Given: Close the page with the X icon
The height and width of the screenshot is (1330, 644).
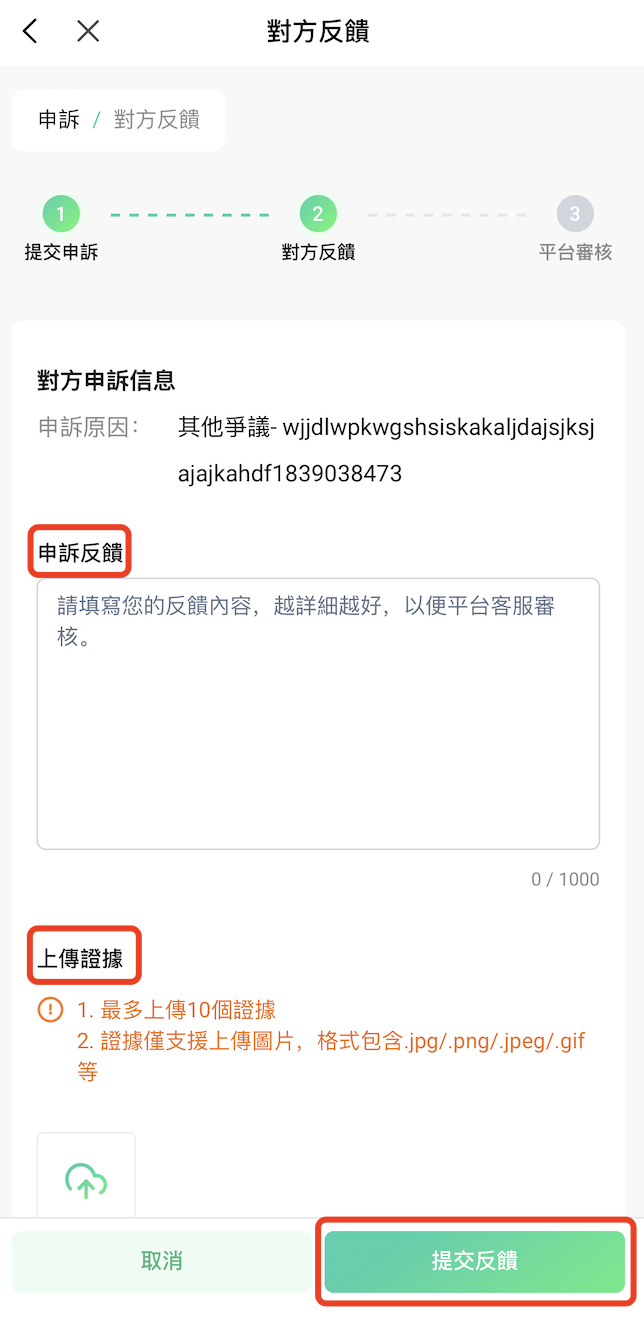Looking at the screenshot, I should pos(88,31).
